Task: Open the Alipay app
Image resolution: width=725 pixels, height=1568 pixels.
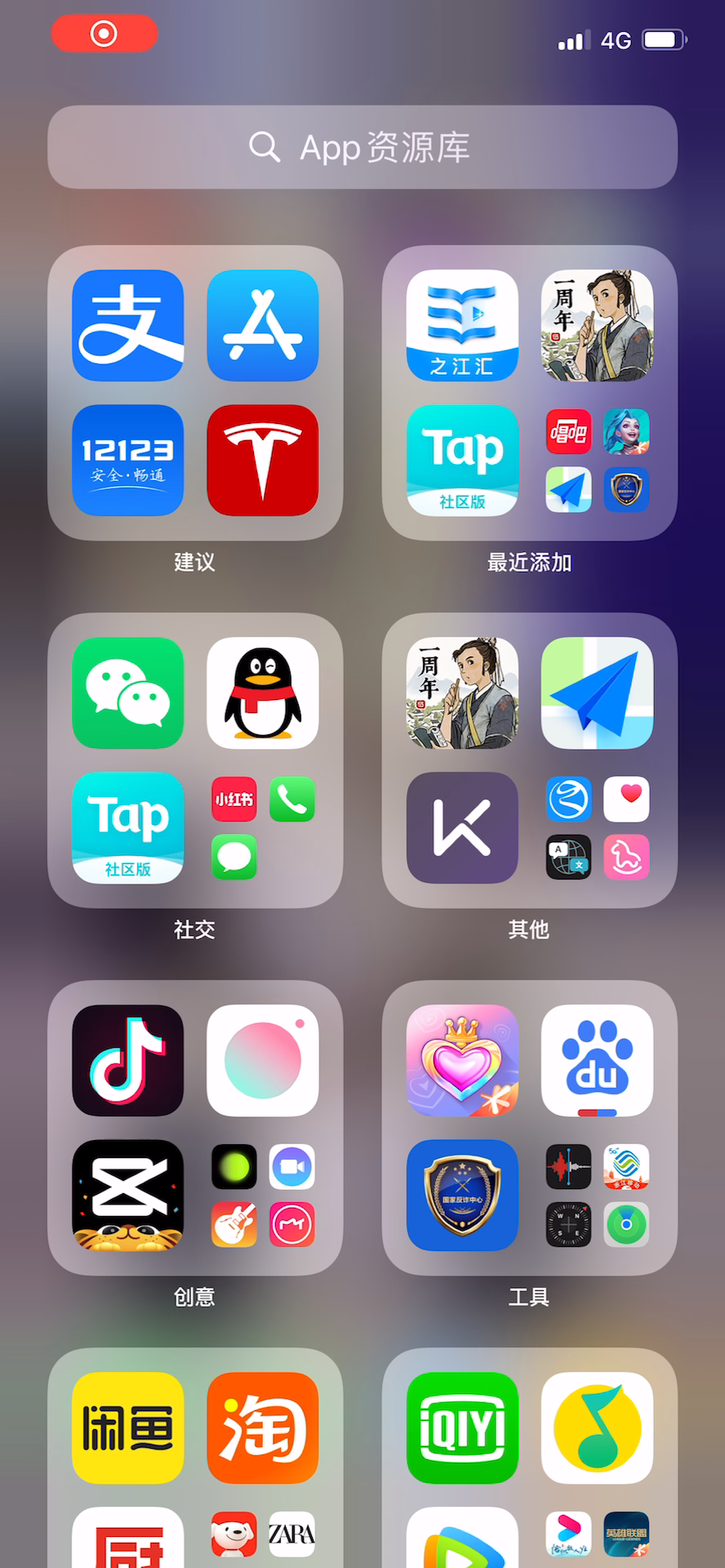Action: point(128,326)
